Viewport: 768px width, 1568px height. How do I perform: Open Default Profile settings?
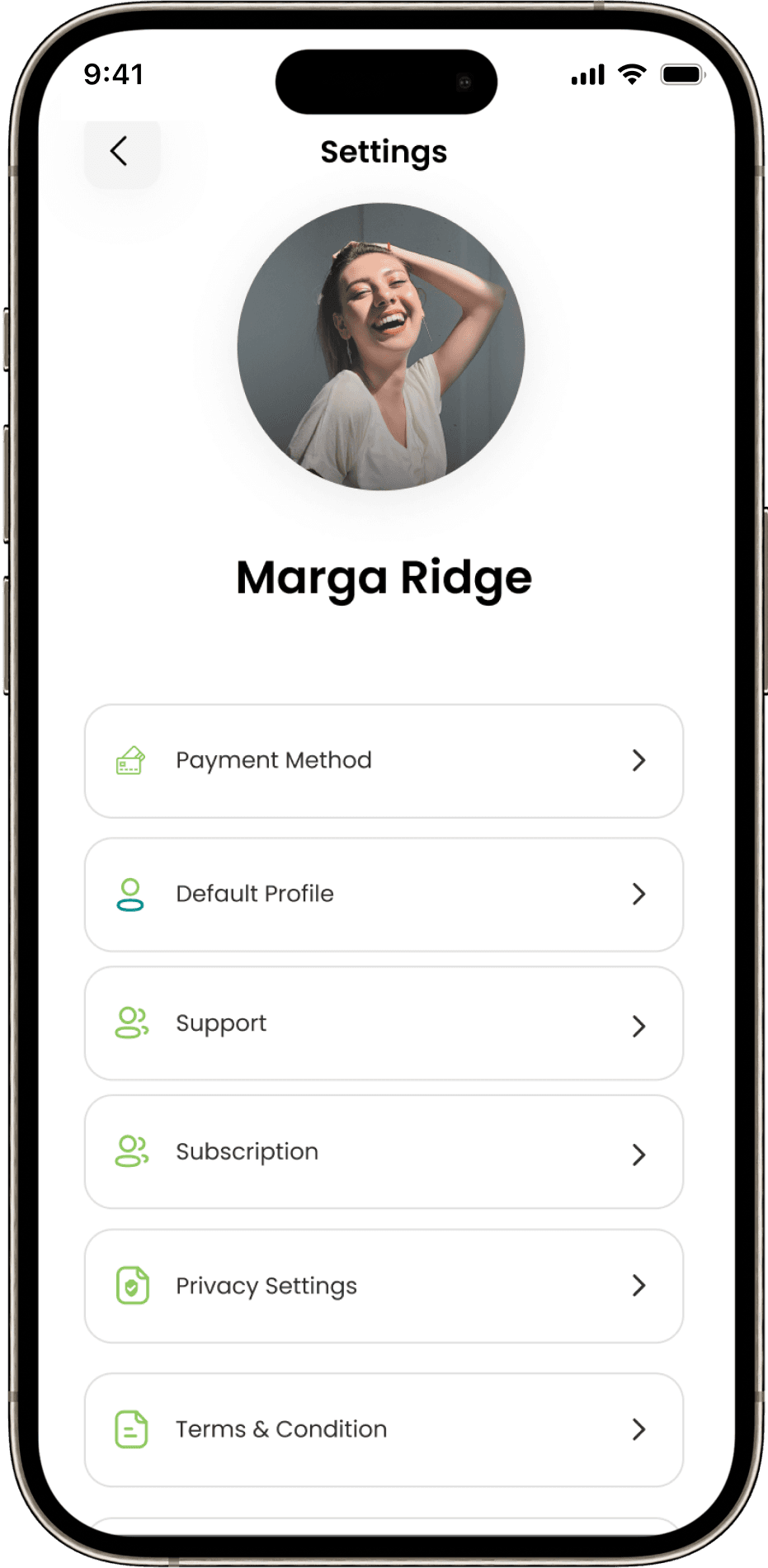pyautogui.click(x=384, y=895)
